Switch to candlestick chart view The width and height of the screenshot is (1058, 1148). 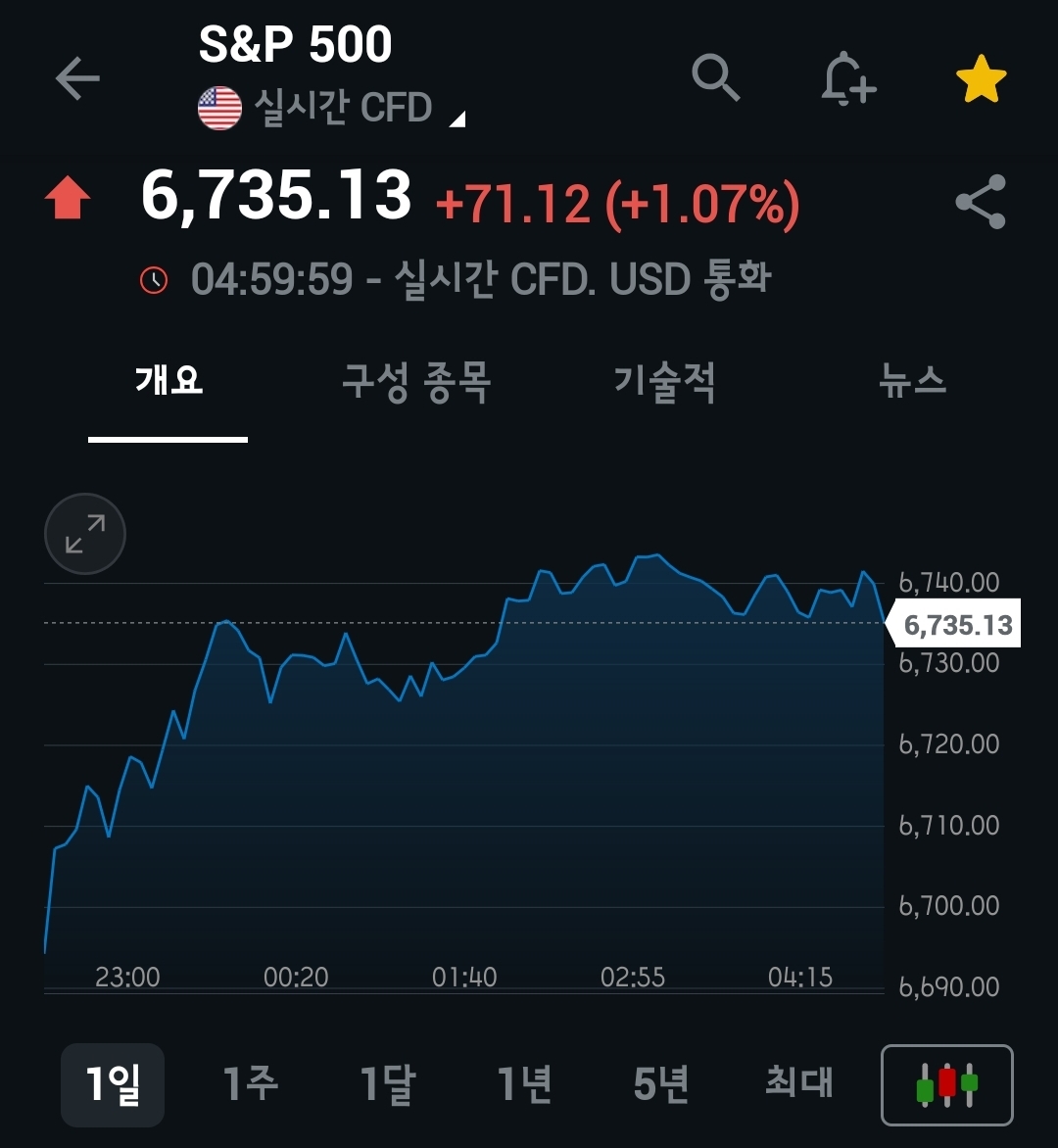coord(946,1084)
